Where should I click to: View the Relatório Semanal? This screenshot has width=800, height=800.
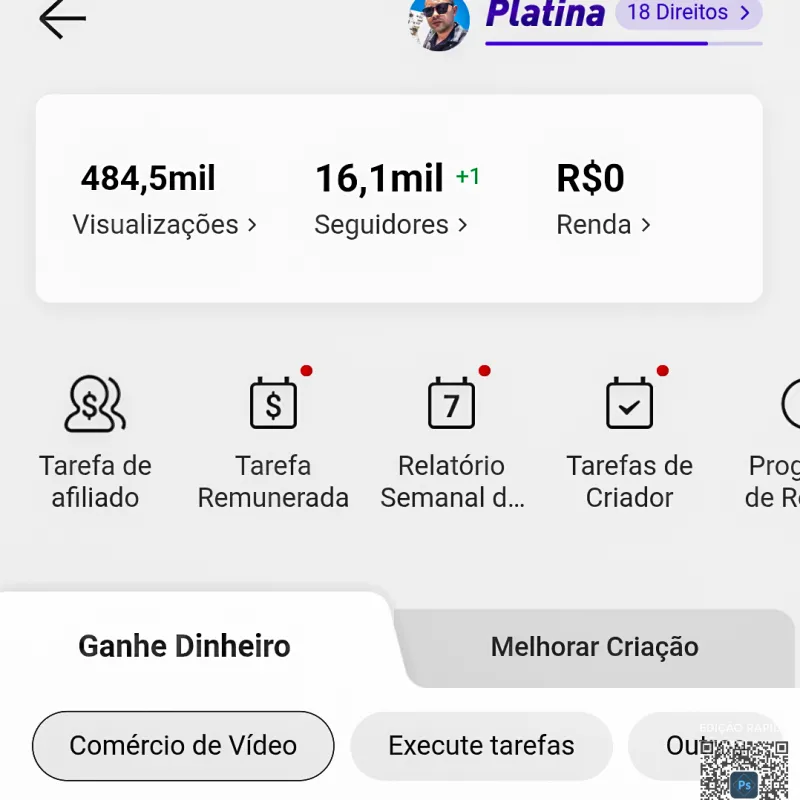[452, 441]
